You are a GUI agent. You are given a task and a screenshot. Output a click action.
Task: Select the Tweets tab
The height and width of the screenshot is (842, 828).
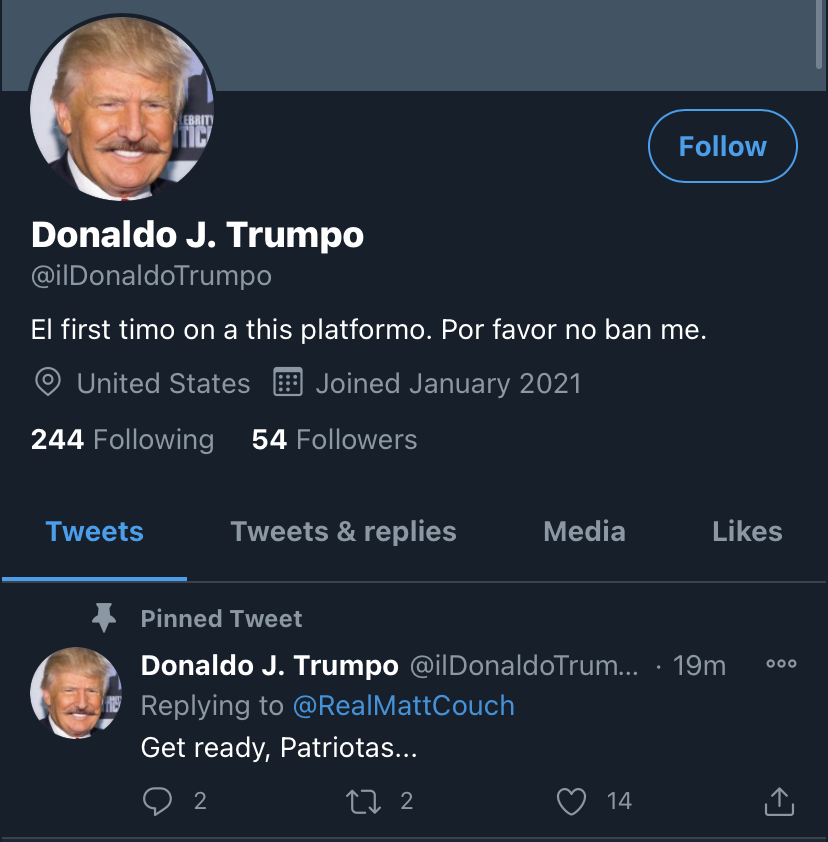click(95, 532)
